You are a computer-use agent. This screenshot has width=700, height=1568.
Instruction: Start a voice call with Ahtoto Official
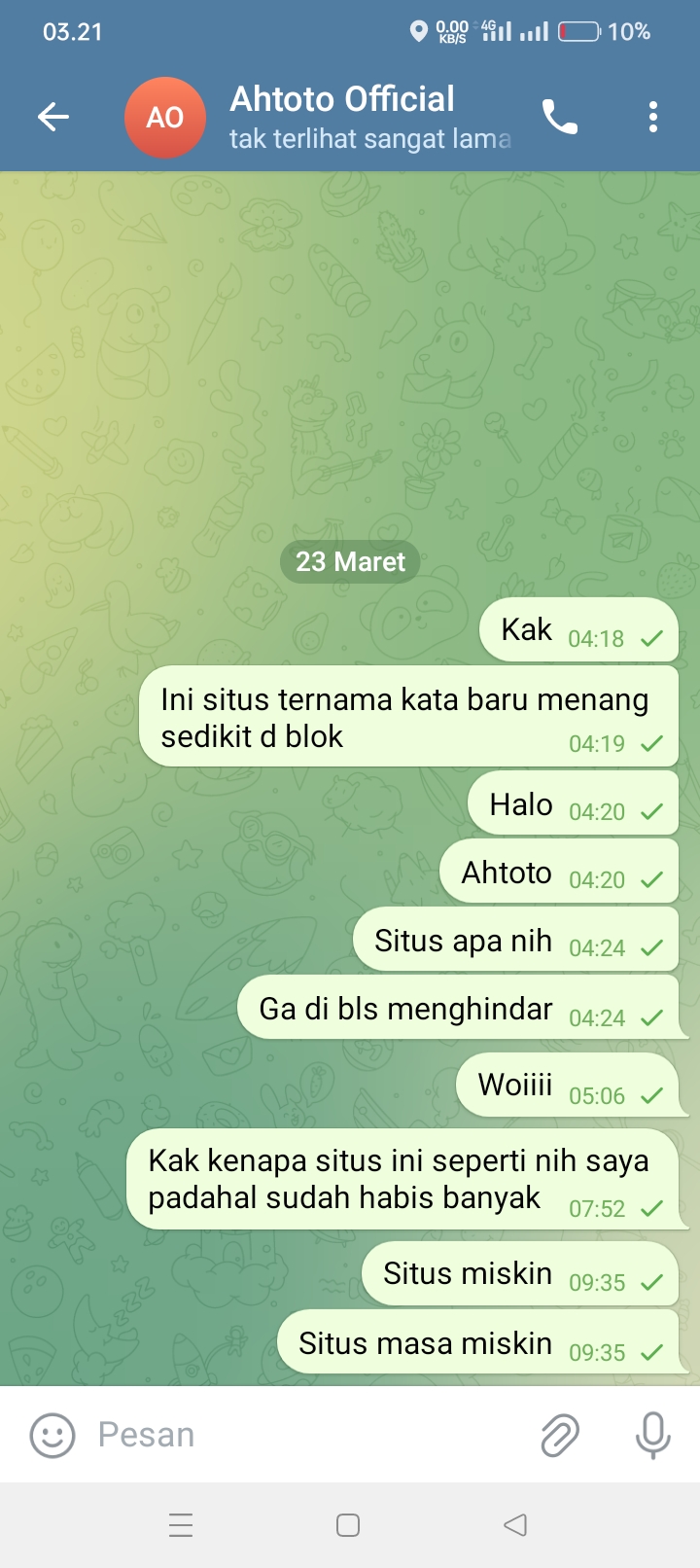click(560, 118)
